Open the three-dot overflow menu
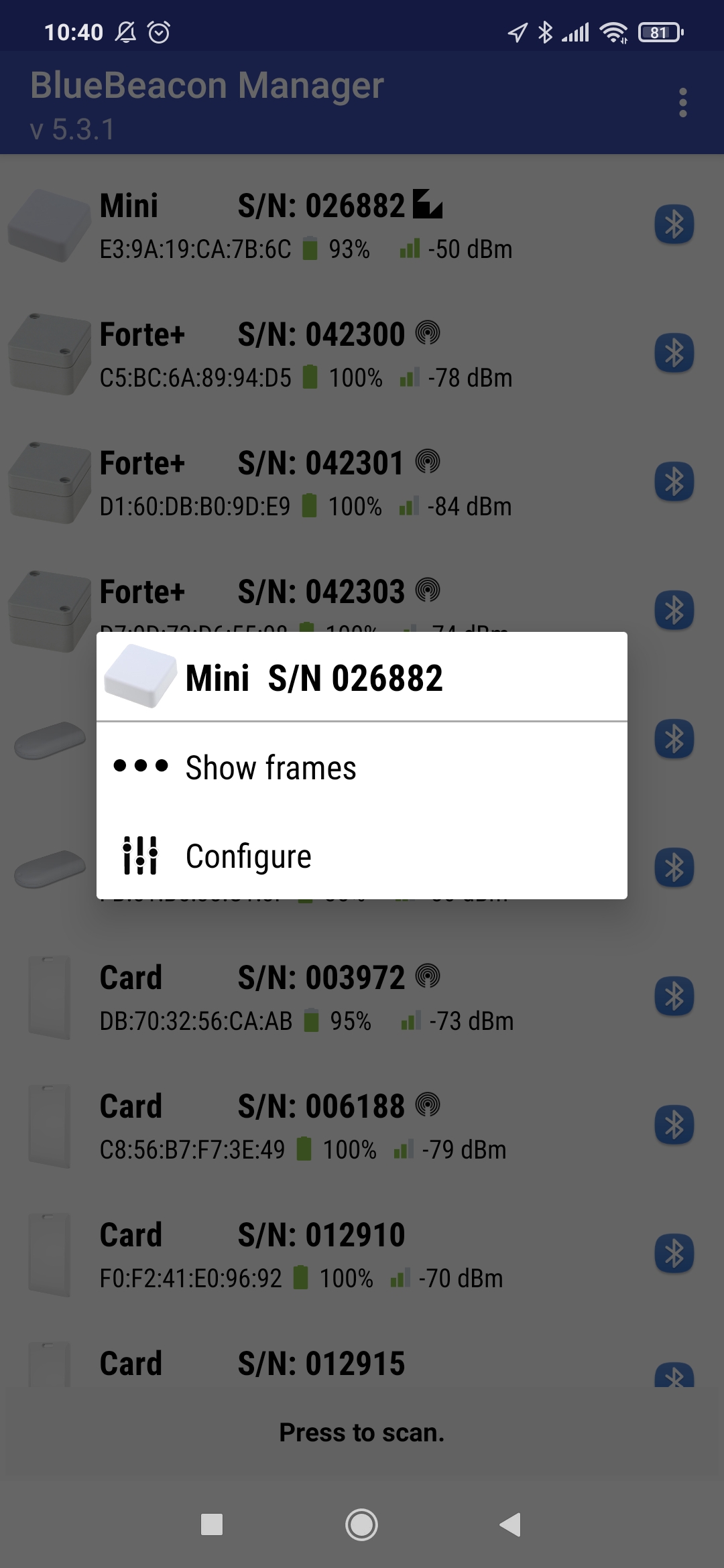Viewport: 724px width, 1568px height. pyautogui.click(x=682, y=103)
